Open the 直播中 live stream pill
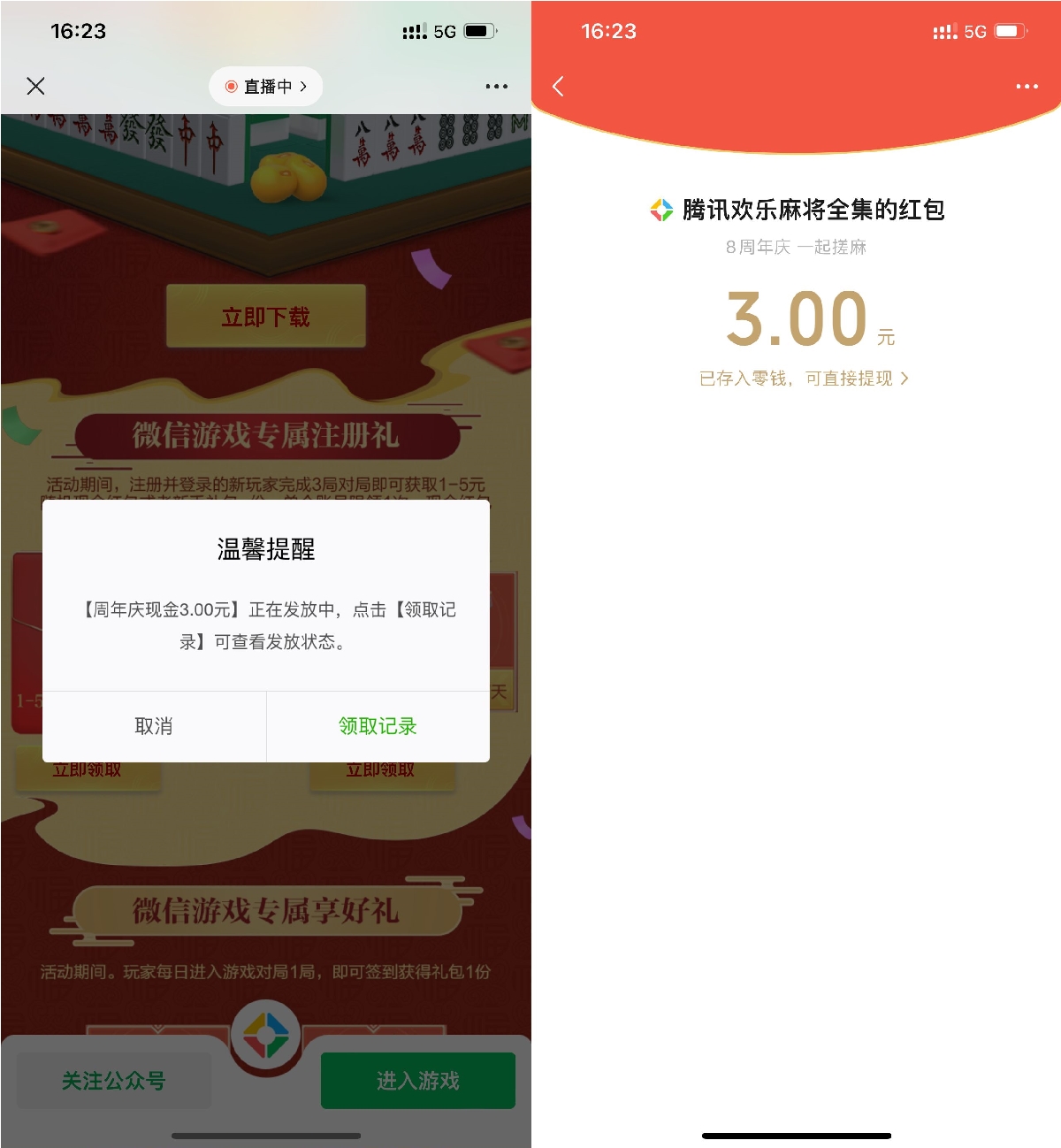1061x1148 pixels. pyautogui.click(x=266, y=87)
